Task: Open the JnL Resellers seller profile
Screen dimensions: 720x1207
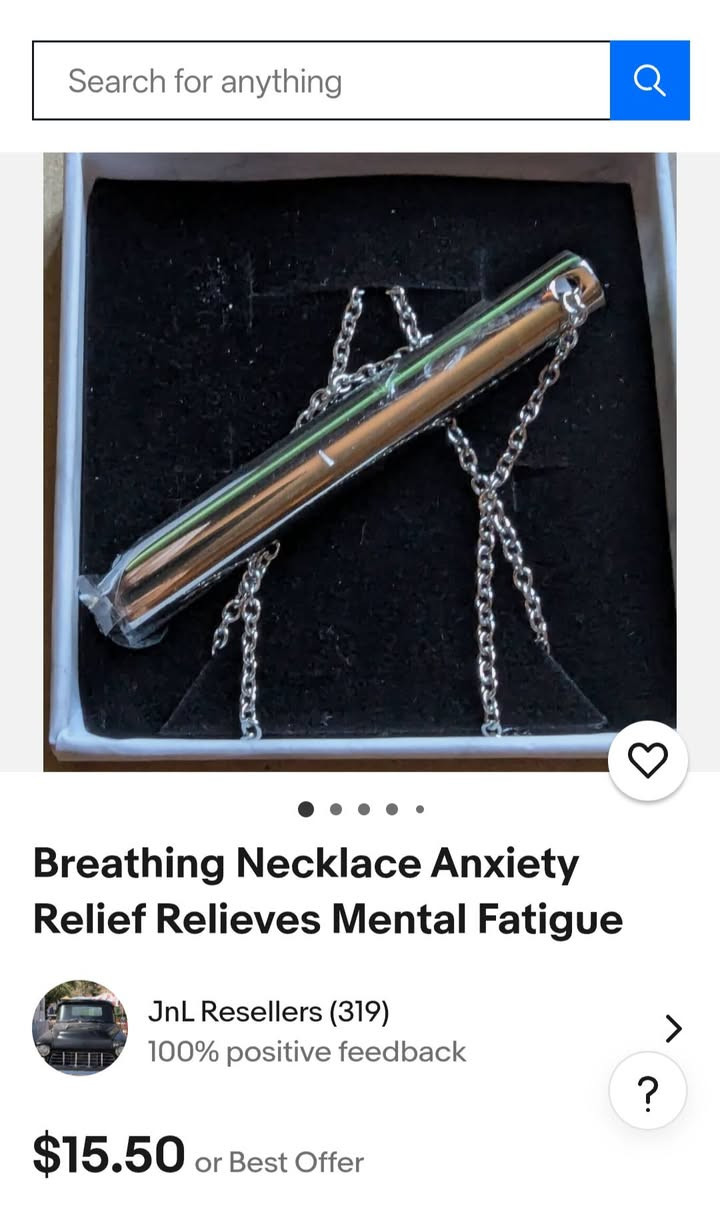Action: tap(268, 1012)
